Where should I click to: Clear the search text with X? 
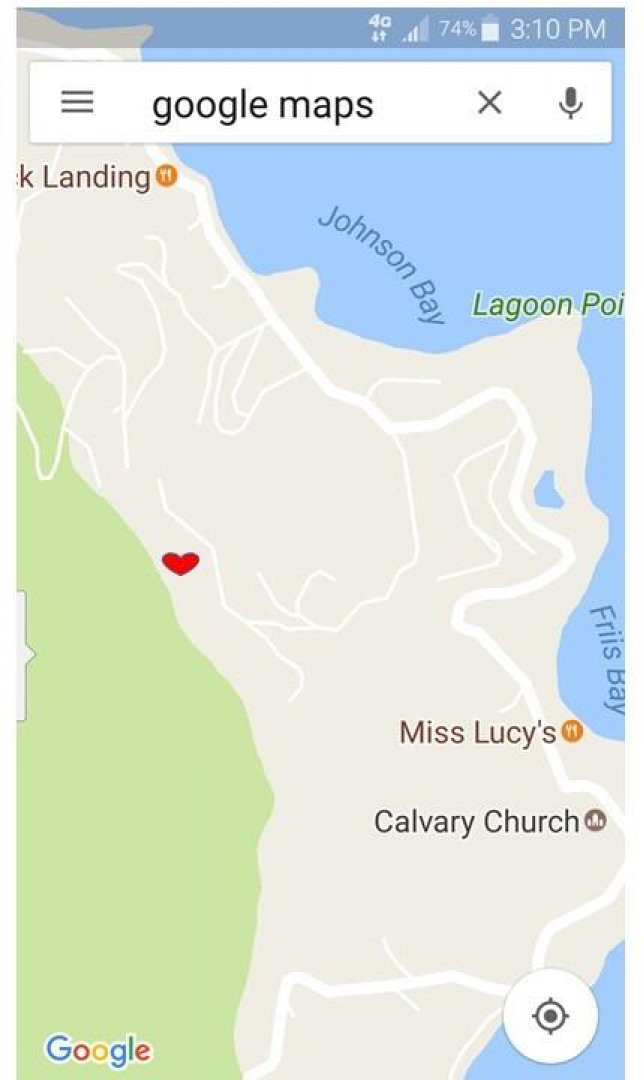tap(489, 103)
